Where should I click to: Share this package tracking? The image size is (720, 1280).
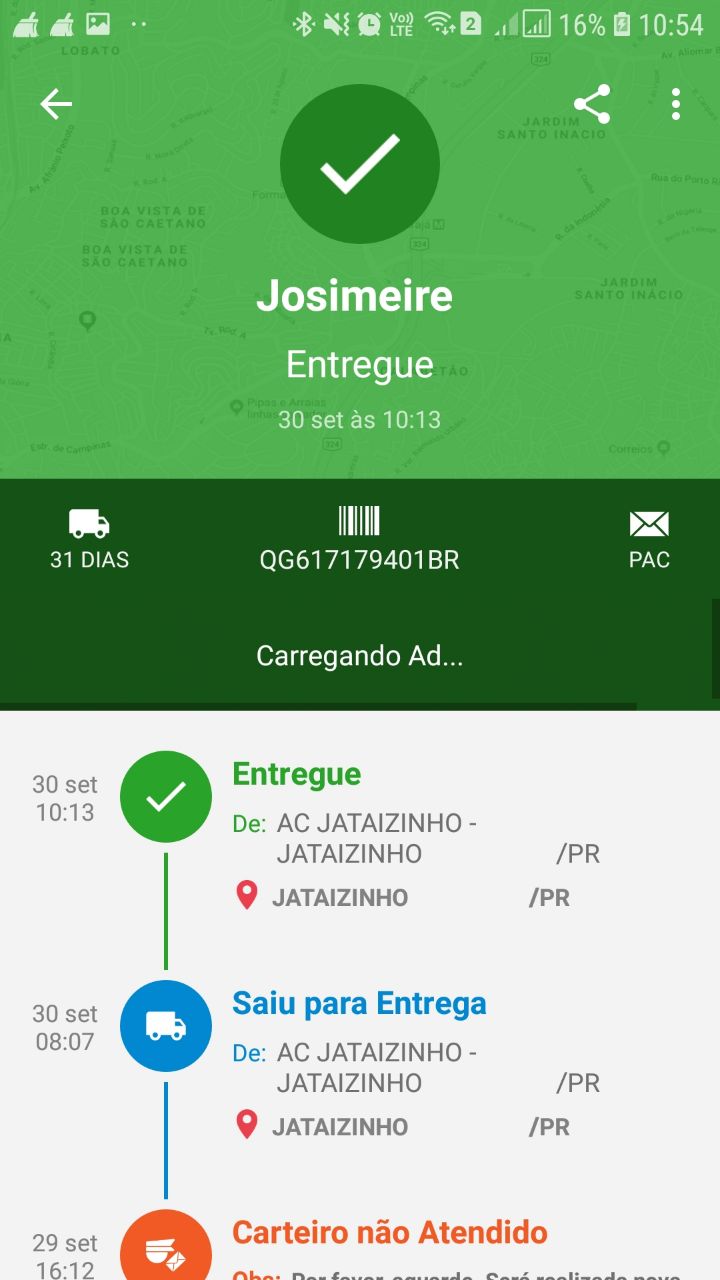(x=592, y=104)
